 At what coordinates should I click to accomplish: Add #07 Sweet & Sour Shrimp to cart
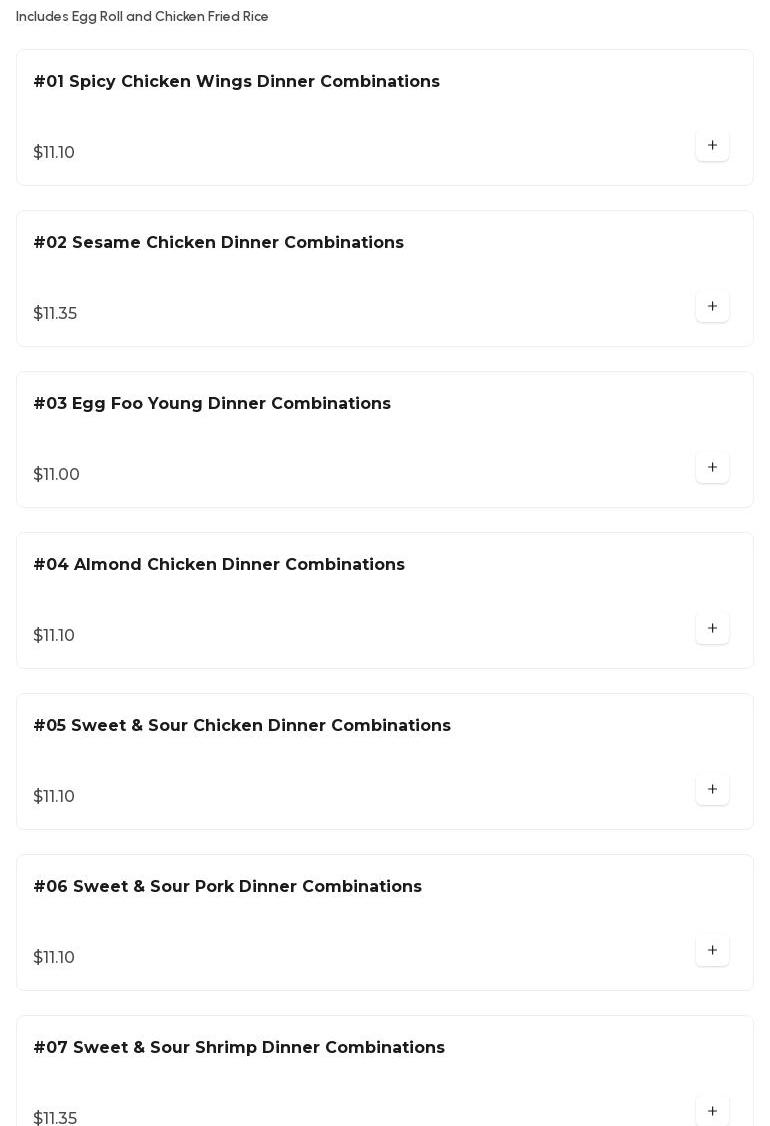point(712,1111)
